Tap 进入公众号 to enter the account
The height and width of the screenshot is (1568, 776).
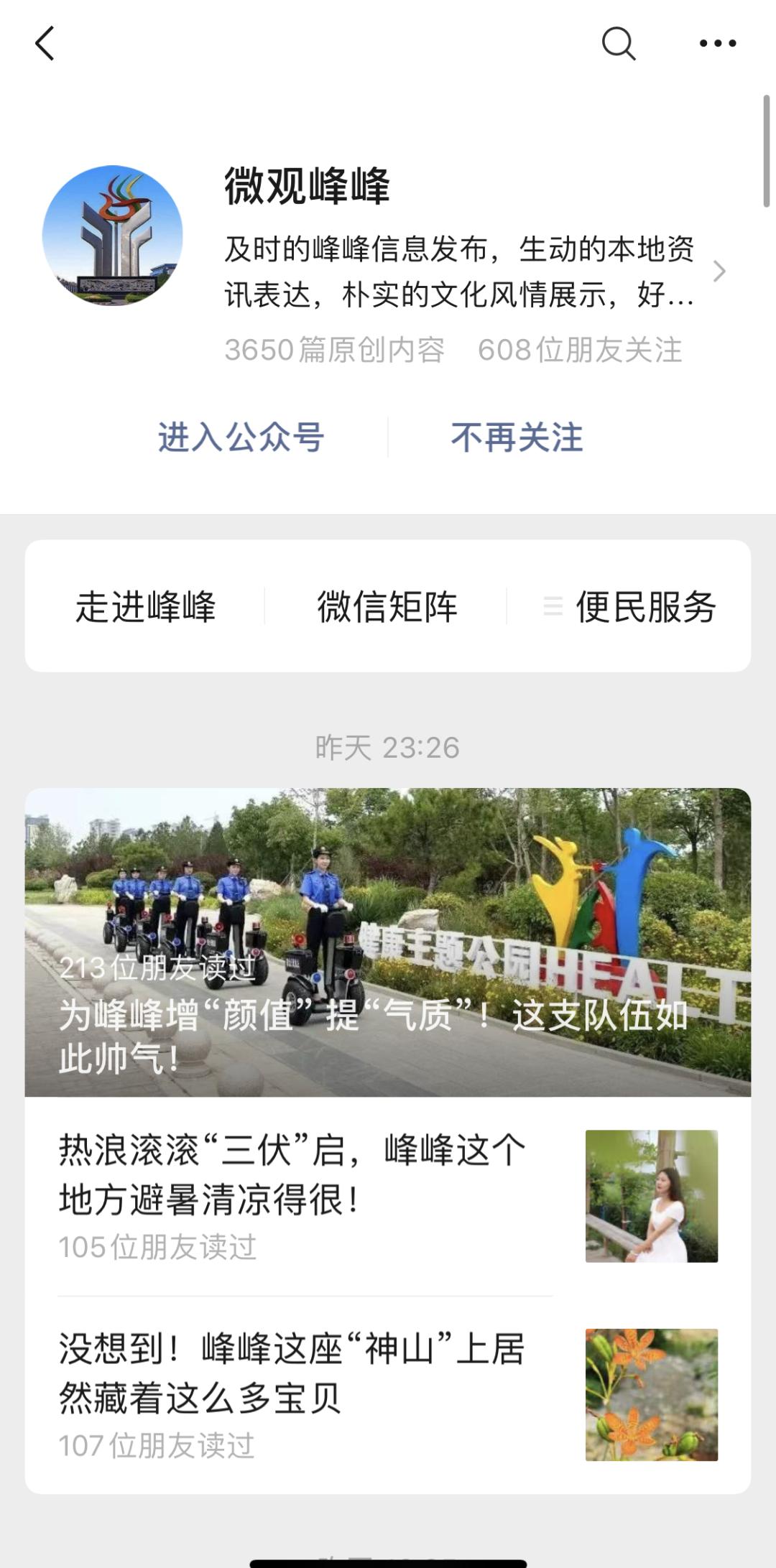point(241,437)
